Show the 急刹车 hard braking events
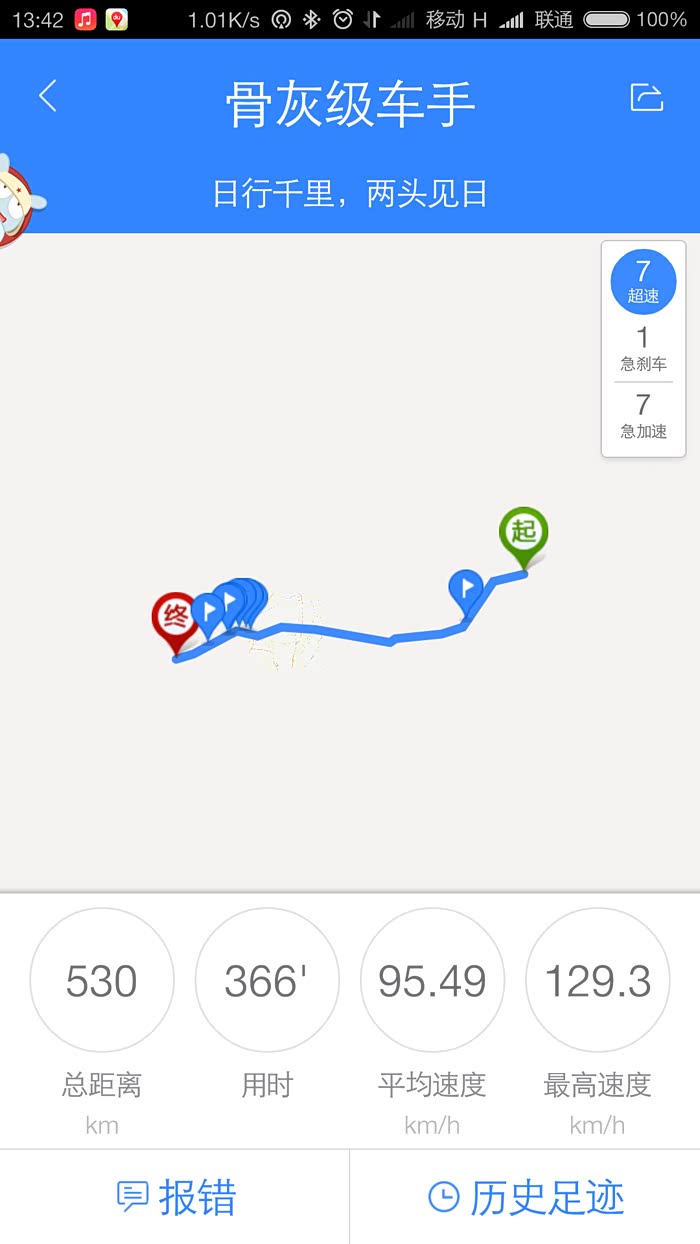700x1244 pixels. 643,349
